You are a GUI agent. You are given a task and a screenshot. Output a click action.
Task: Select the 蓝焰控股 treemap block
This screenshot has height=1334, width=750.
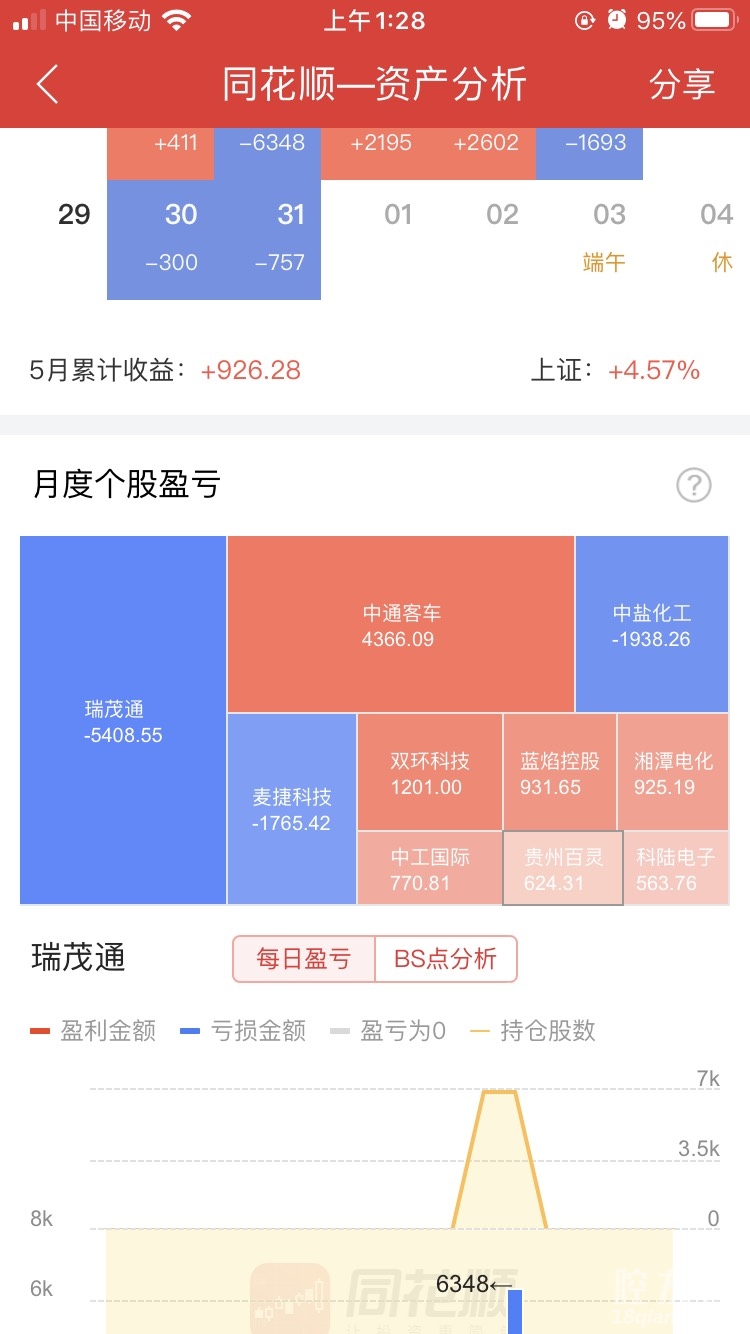pyautogui.click(x=560, y=772)
